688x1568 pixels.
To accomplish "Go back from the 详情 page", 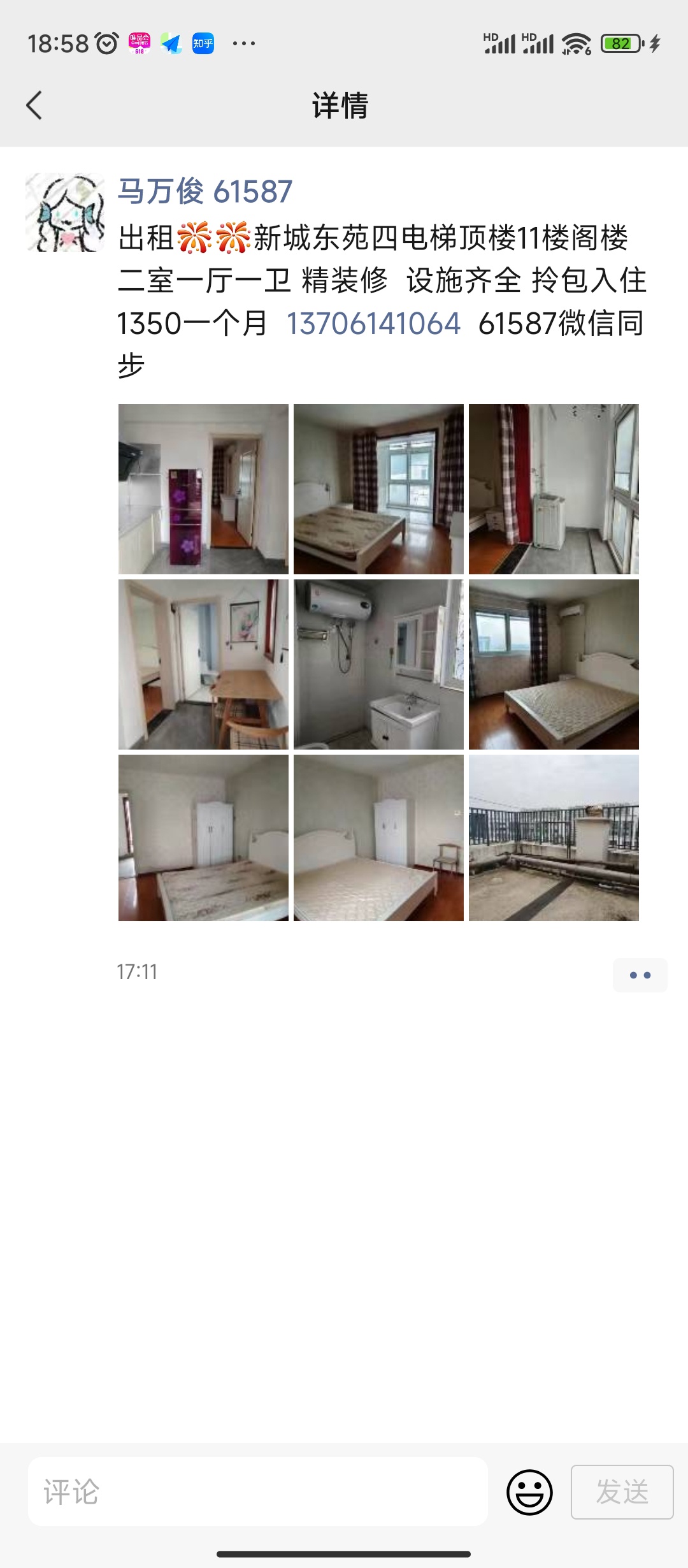I will click(x=34, y=105).
